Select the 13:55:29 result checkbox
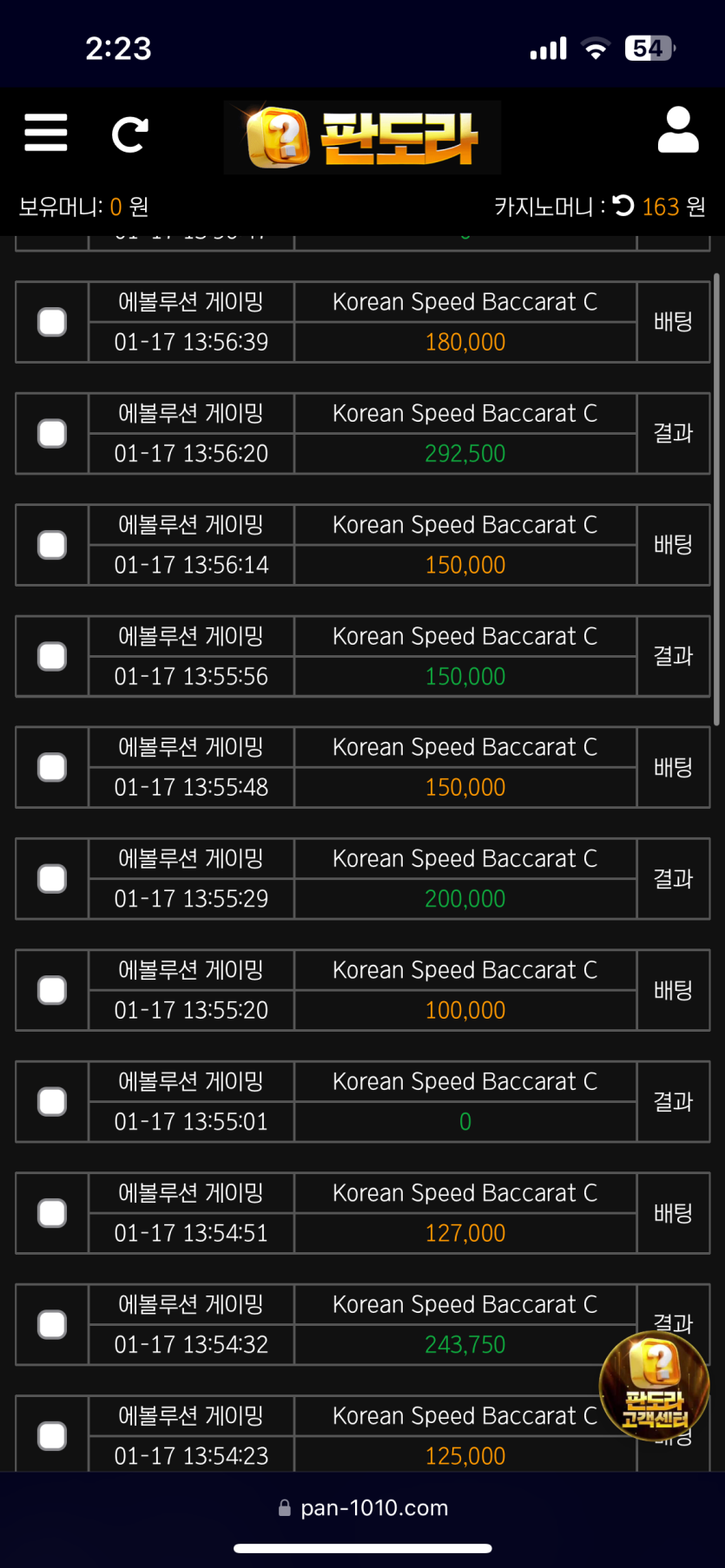Viewport: 725px width, 1568px height. [52, 878]
